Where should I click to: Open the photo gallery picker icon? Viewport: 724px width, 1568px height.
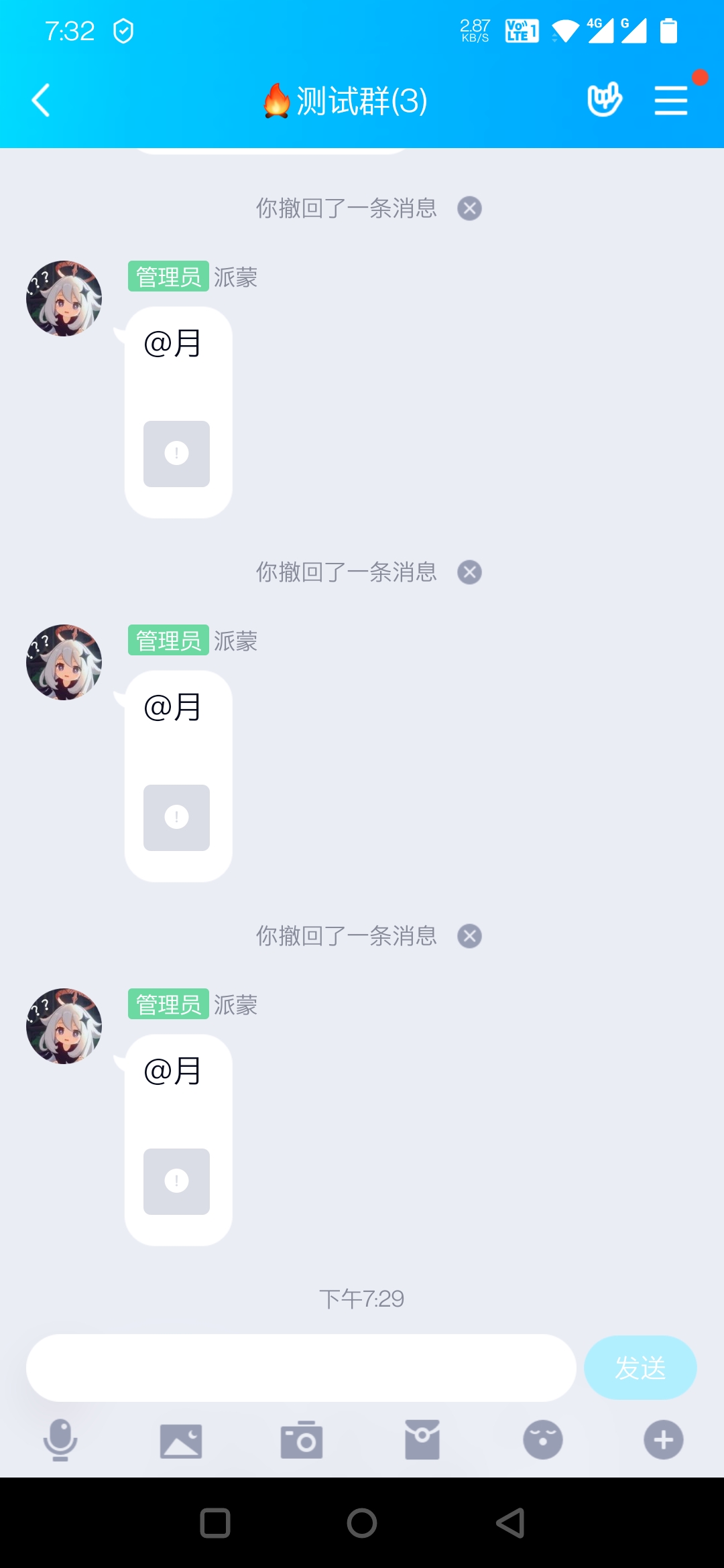[181, 1439]
